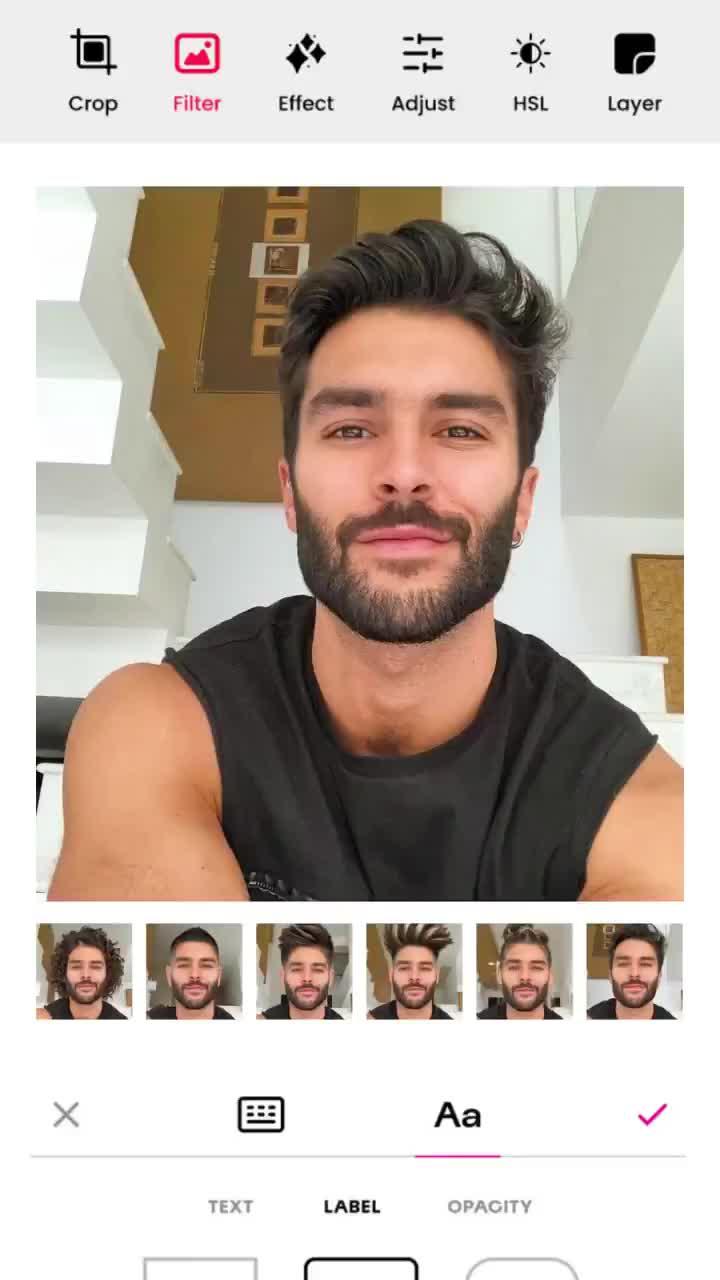Select the last hairstyle preset thumbnail
The height and width of the screenshot is (1280, 720).
point(634,970)
